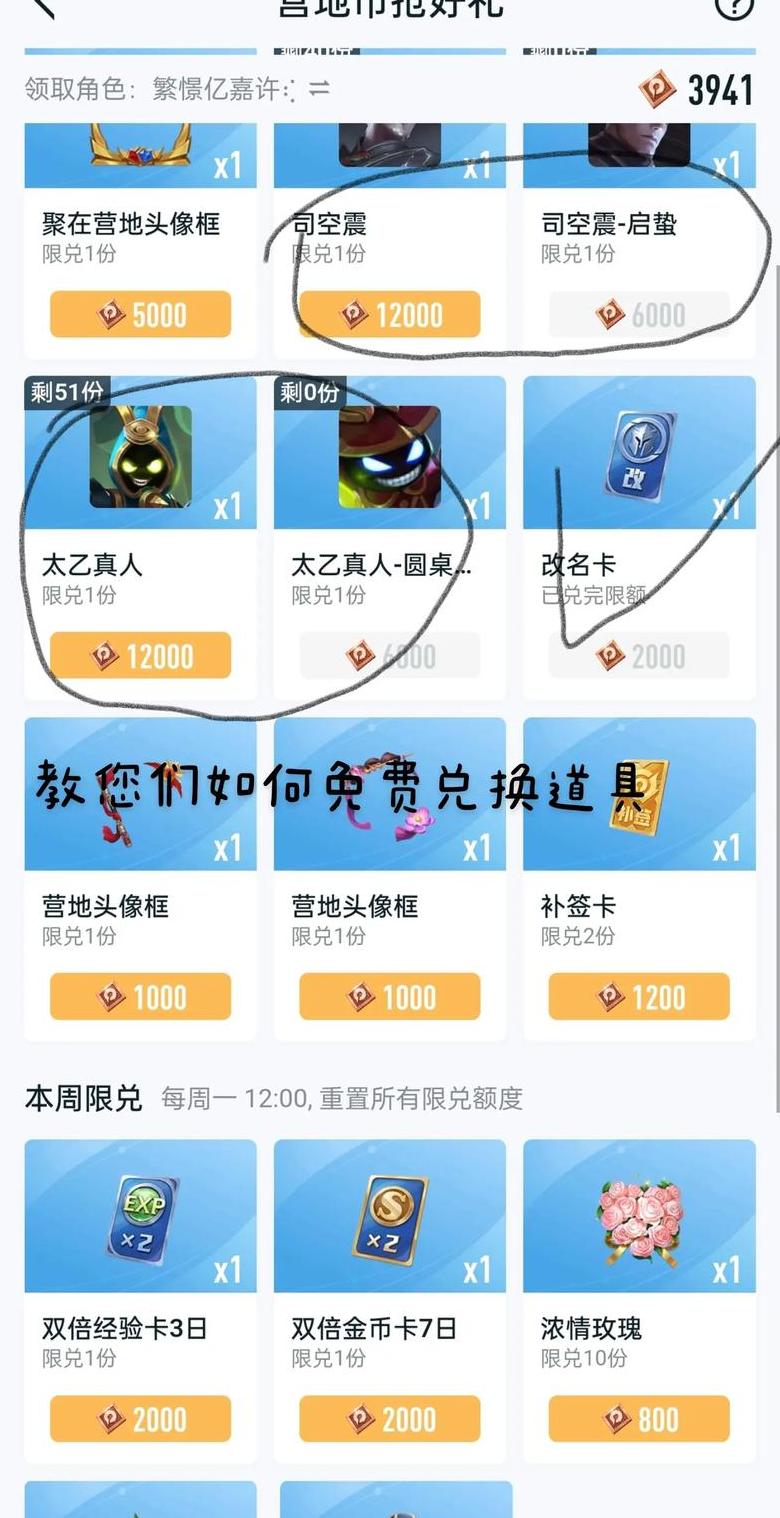Switch the claiming character via swap icon
Screen dimensions: 780x1518
(319, 90)
